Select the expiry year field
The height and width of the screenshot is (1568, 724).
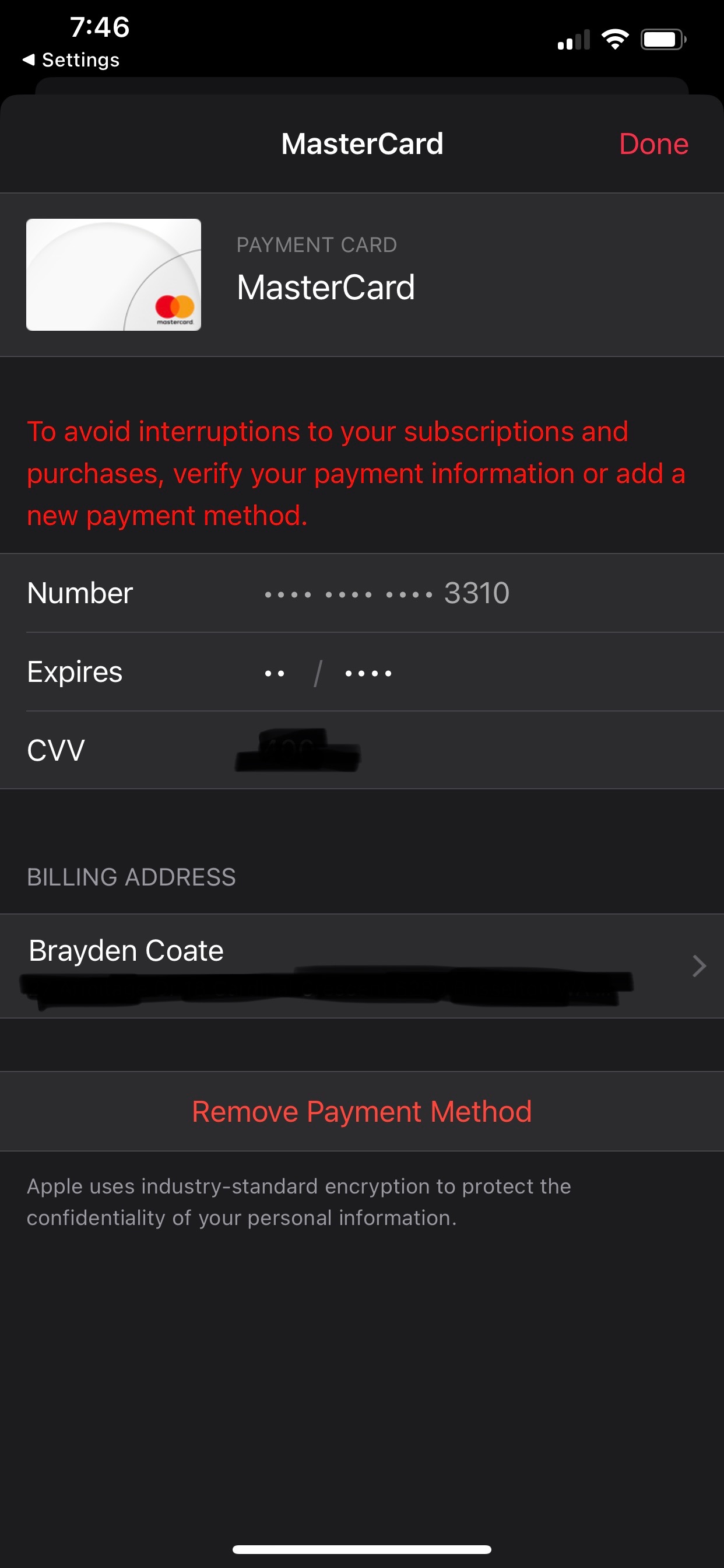point(368,673)
